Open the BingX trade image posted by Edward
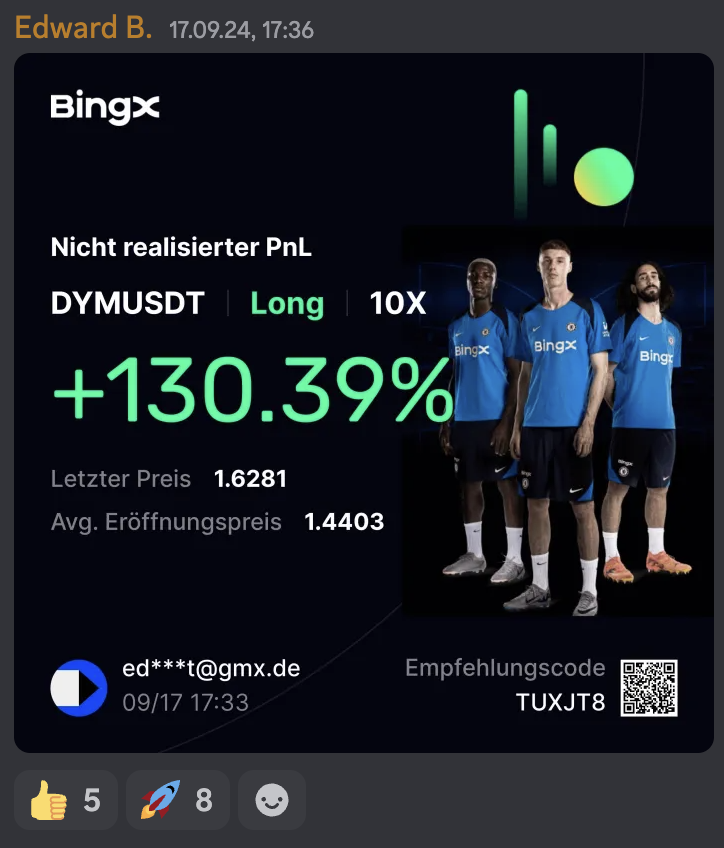The height and width of the screenshot is (848, 724). (x=362, y=402)
